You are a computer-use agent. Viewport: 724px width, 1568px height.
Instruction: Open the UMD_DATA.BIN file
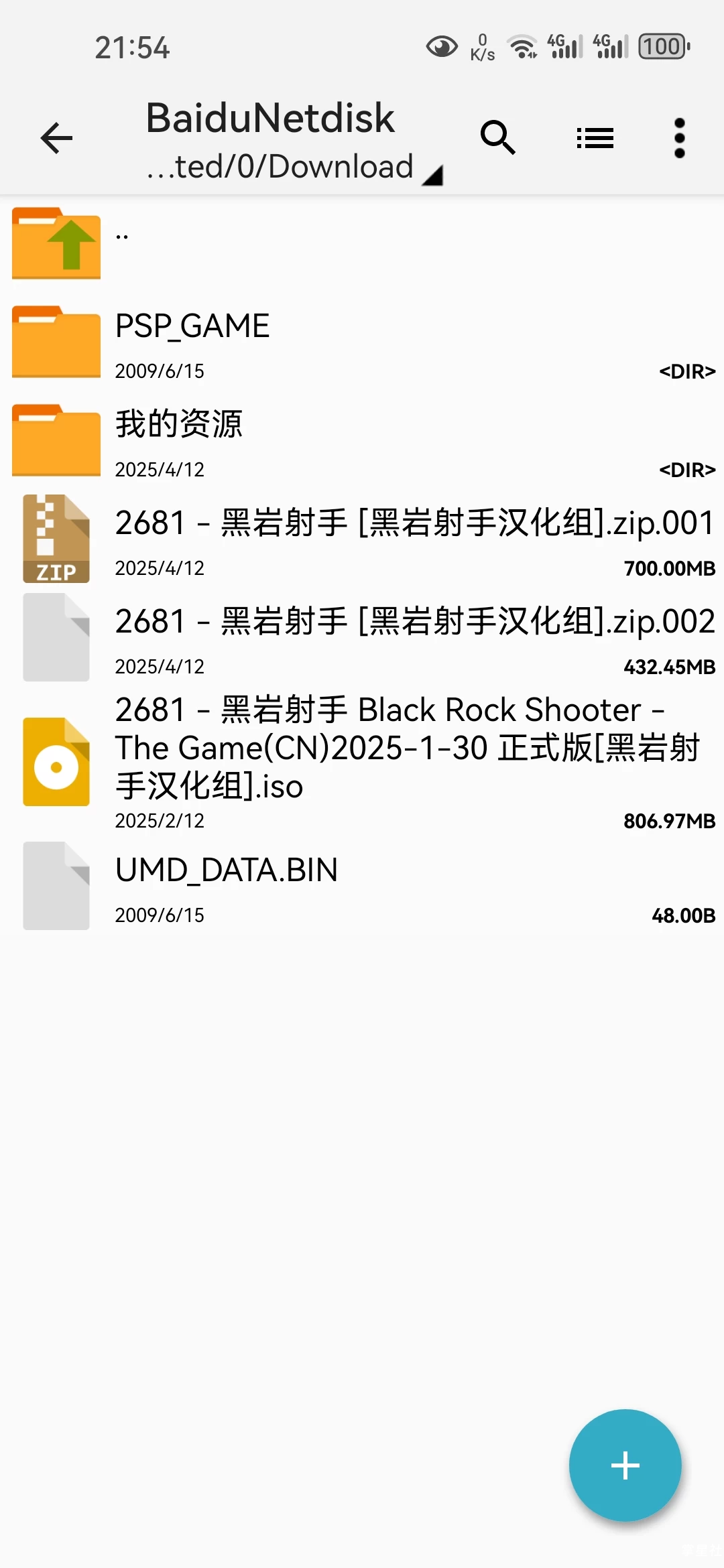362,886
